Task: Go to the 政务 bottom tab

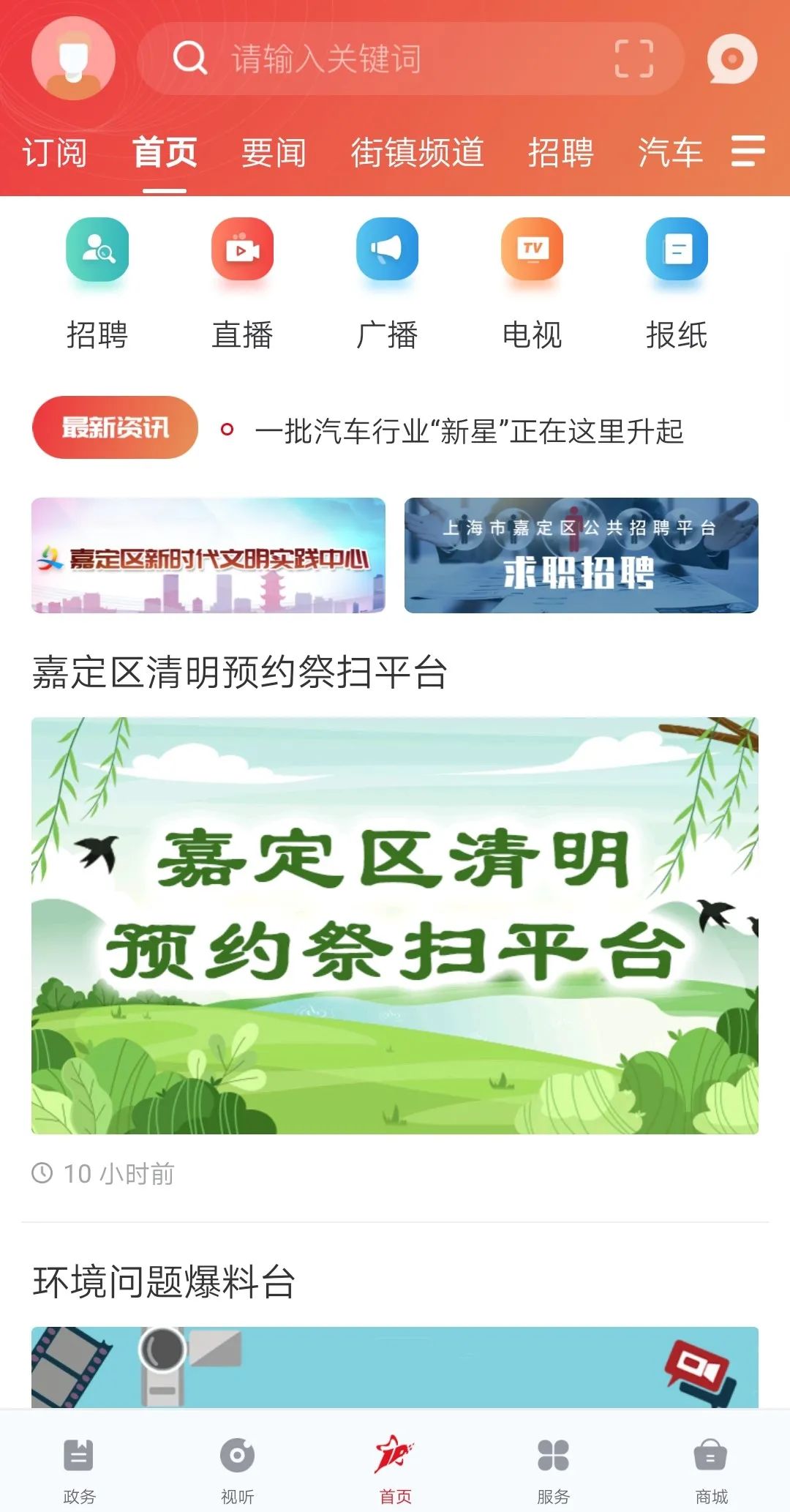Action: (79, 1465)
